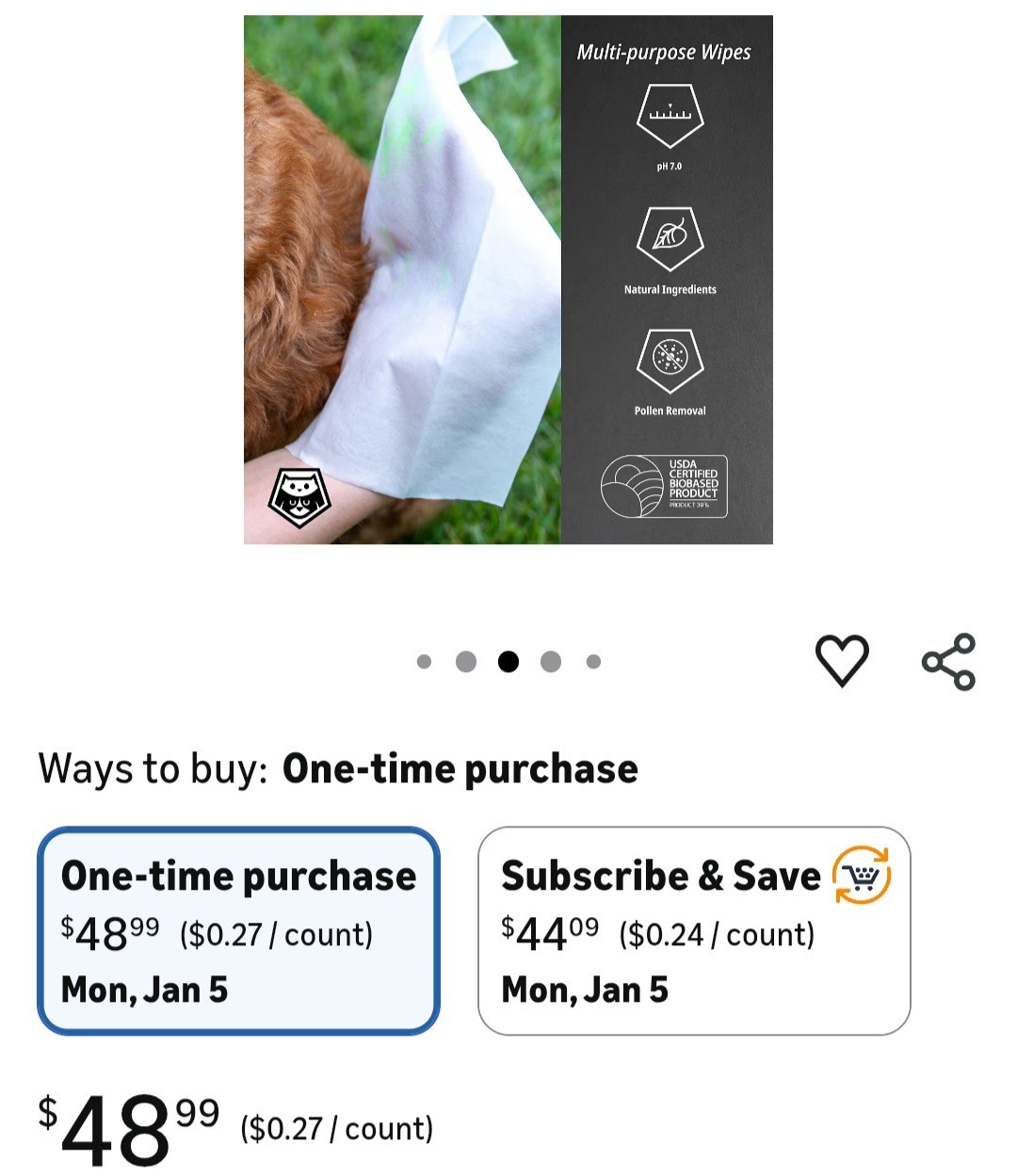Add this item to favorites with the heart
This screenshot has height=1176, width=1017.
[x=841, y=660]
